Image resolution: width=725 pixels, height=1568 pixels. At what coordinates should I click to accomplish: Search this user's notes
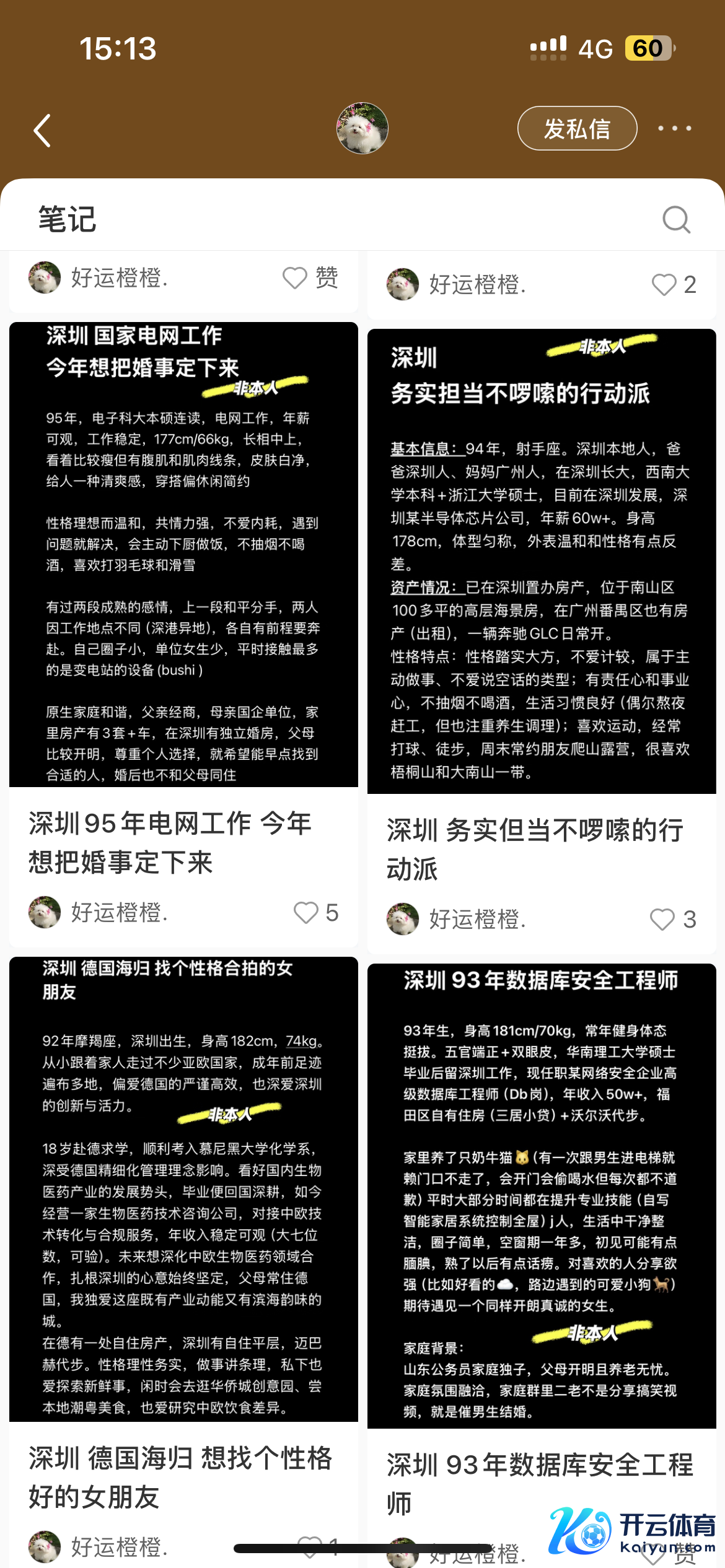(676, 219)
